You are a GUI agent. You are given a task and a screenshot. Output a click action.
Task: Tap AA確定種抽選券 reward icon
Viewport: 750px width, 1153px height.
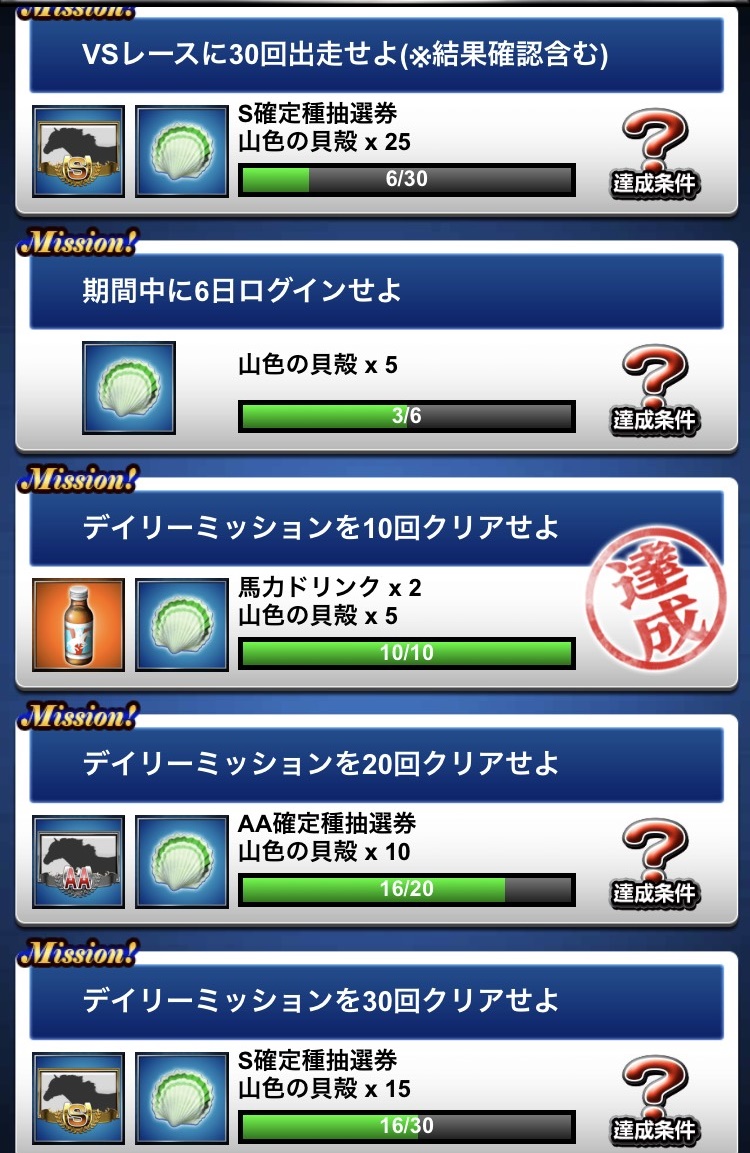tap(78, 861)
